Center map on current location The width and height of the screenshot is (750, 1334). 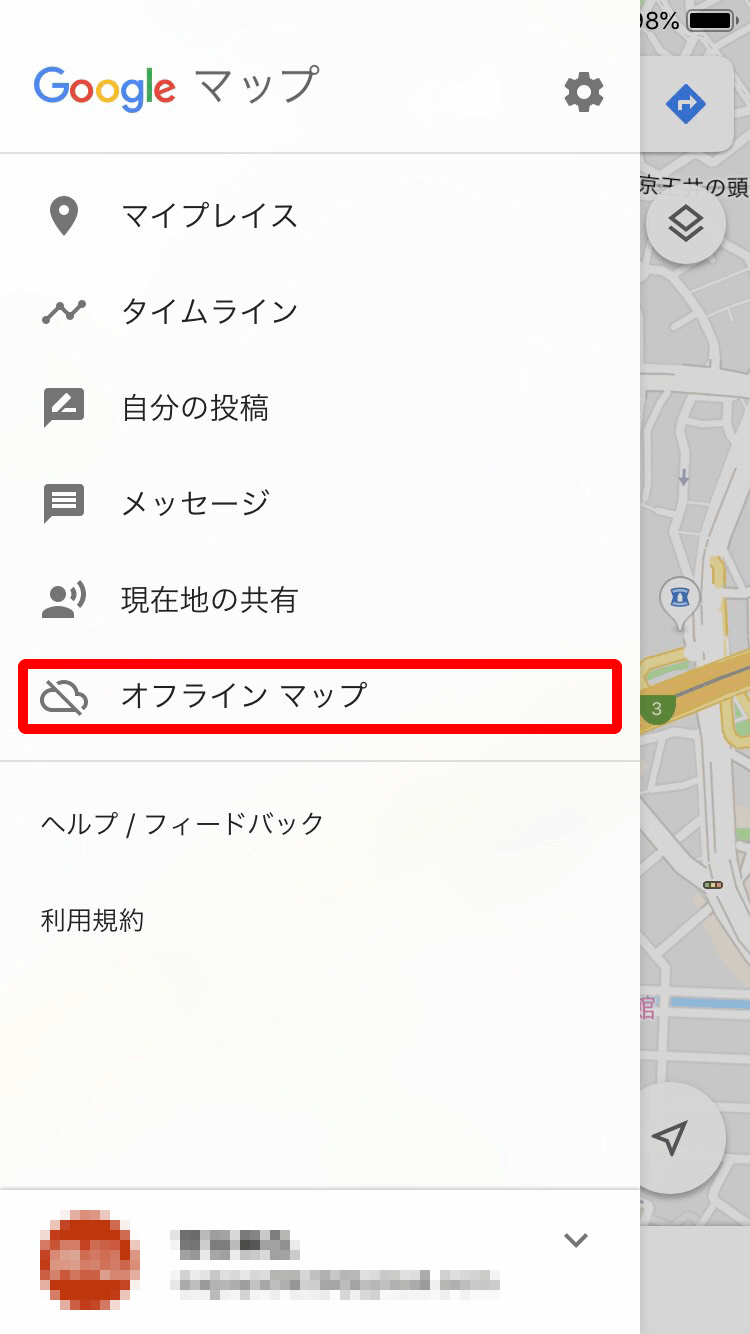(x=671, y=1137)
